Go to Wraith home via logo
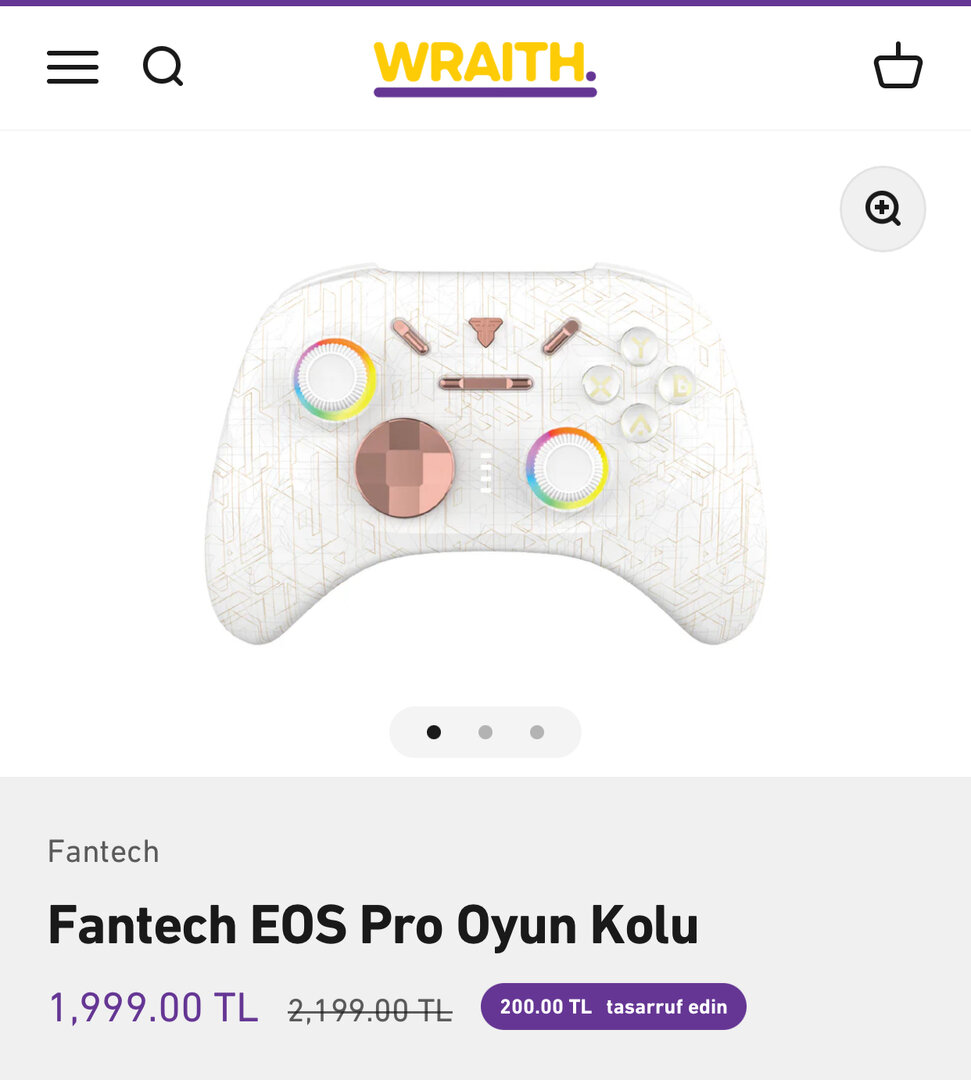Image resolution: width=971 pixels, height=1080 pixels. pyautogui.click(x=485, y=67)
